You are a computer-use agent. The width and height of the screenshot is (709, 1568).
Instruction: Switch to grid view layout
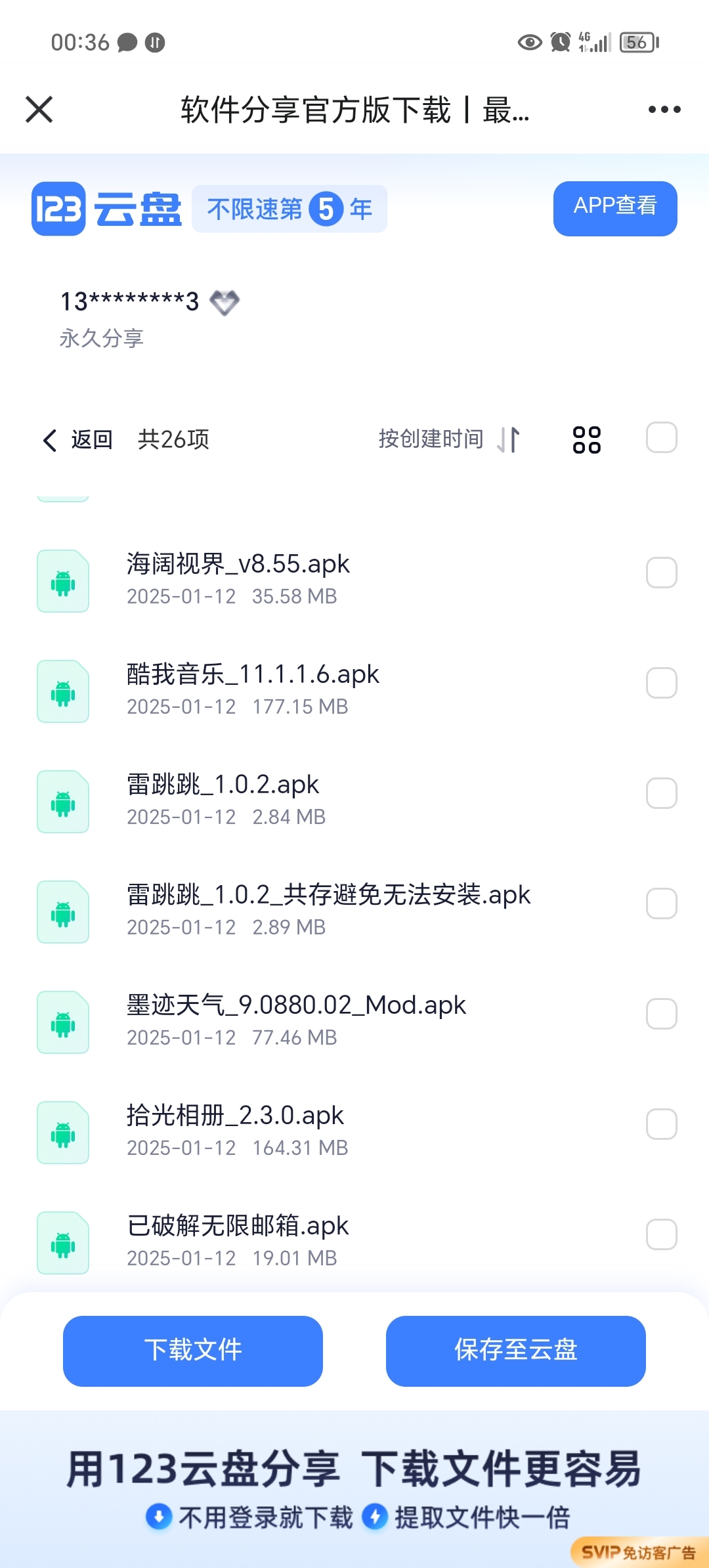point(587,439)
